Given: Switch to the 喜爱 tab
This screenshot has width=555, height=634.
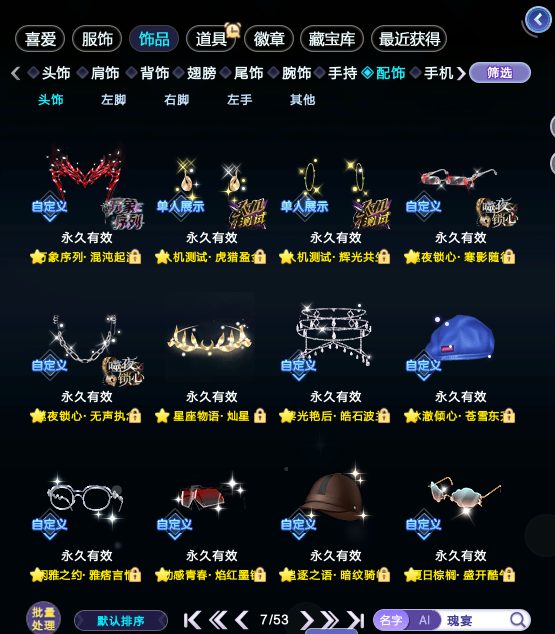Looking at the screenshot, I should [x=40, y=39].
